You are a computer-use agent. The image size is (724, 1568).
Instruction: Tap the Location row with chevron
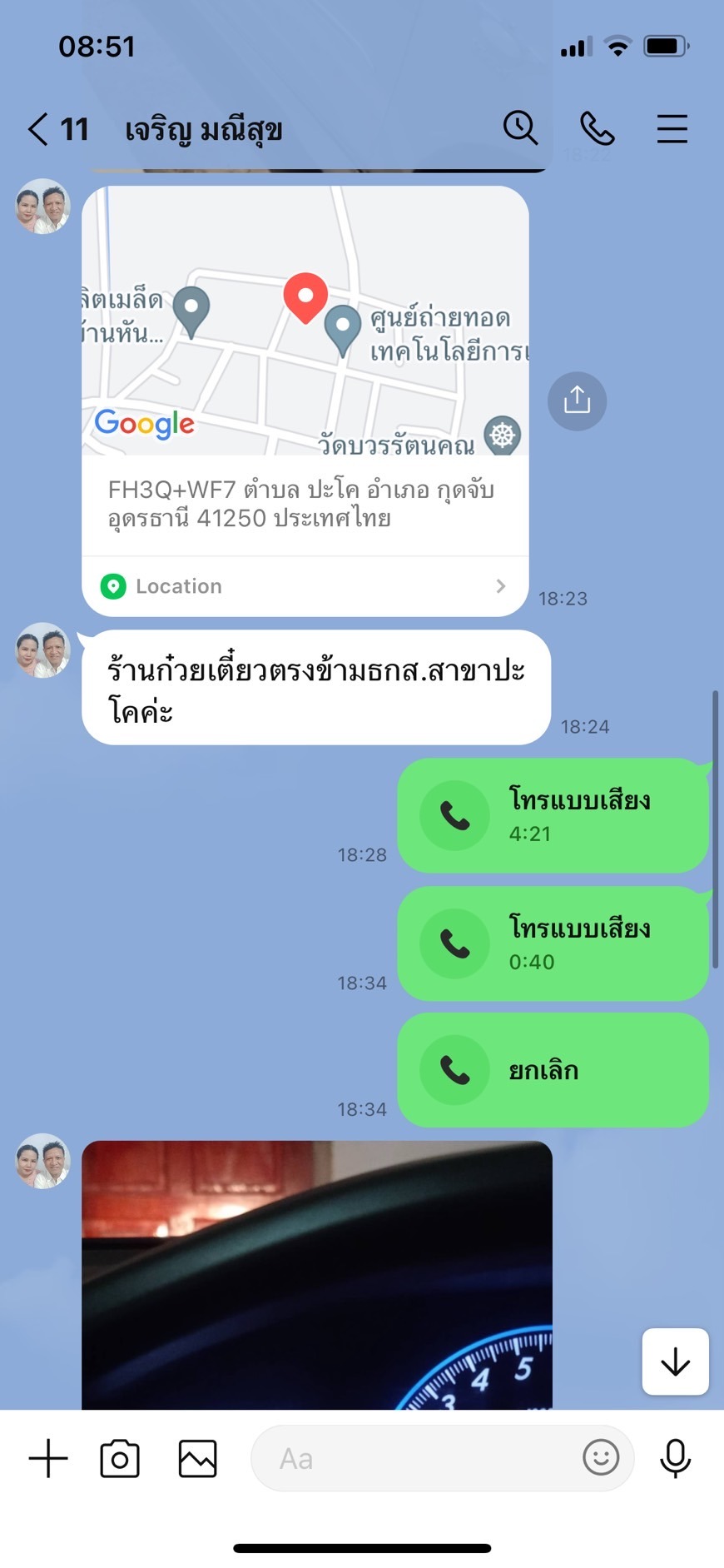coord(305,586)
